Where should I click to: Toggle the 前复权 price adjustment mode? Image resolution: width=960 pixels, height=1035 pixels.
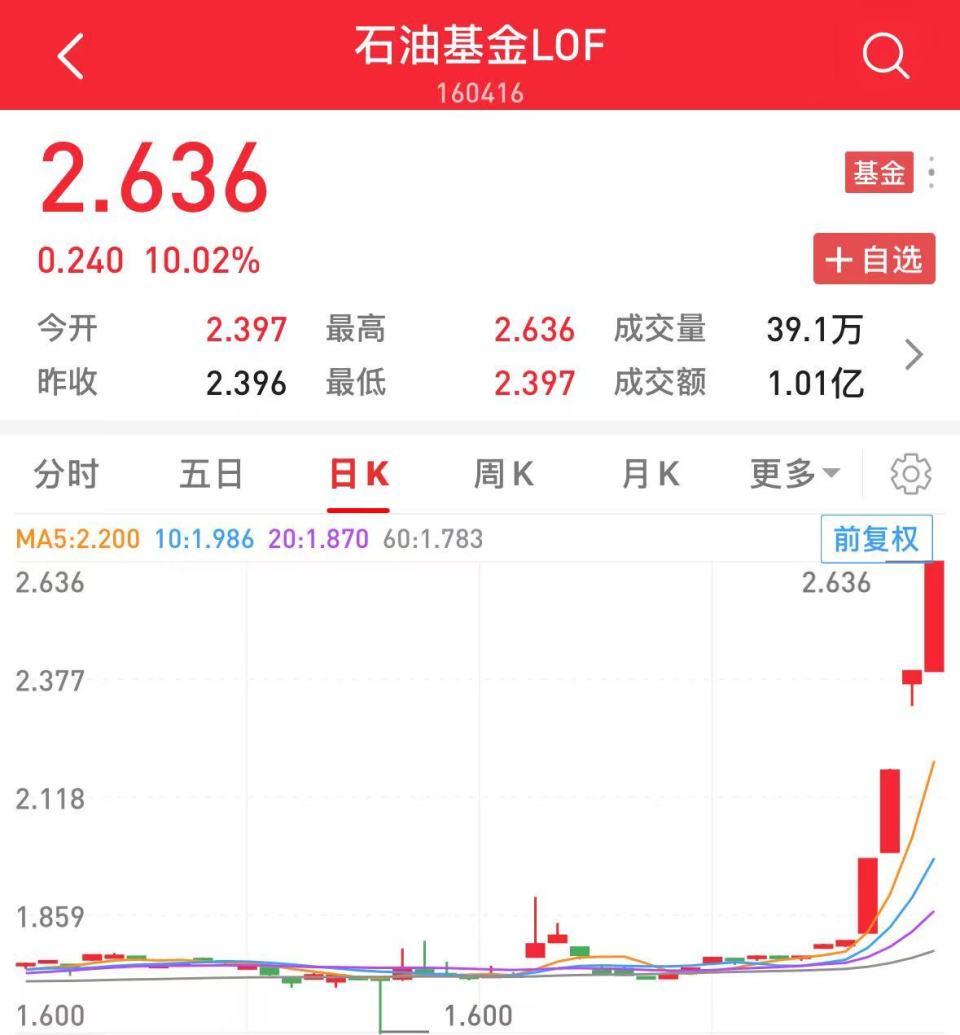coord(875,538)
